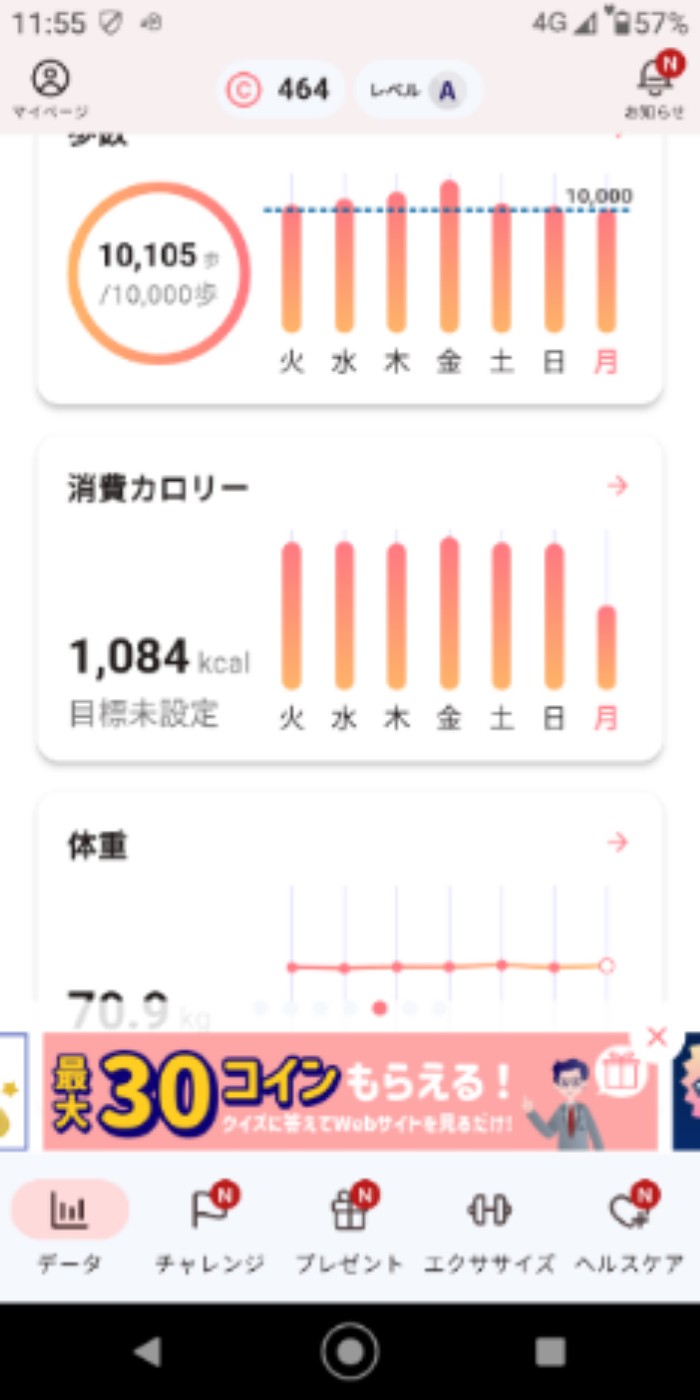This screenshot has height=1400, width=700.
Task: Go back with the system back button
Action: tap(148, 1352)
